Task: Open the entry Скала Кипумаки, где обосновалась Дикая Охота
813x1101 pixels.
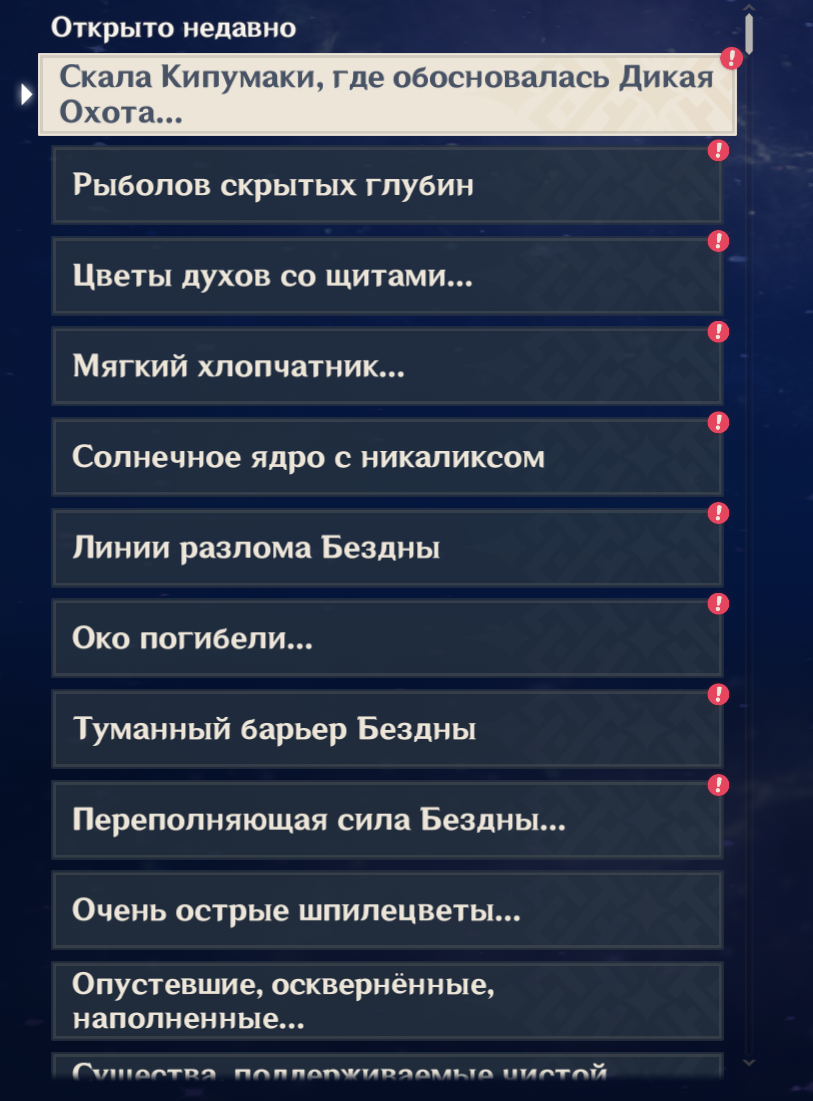Action: [387, 95]
